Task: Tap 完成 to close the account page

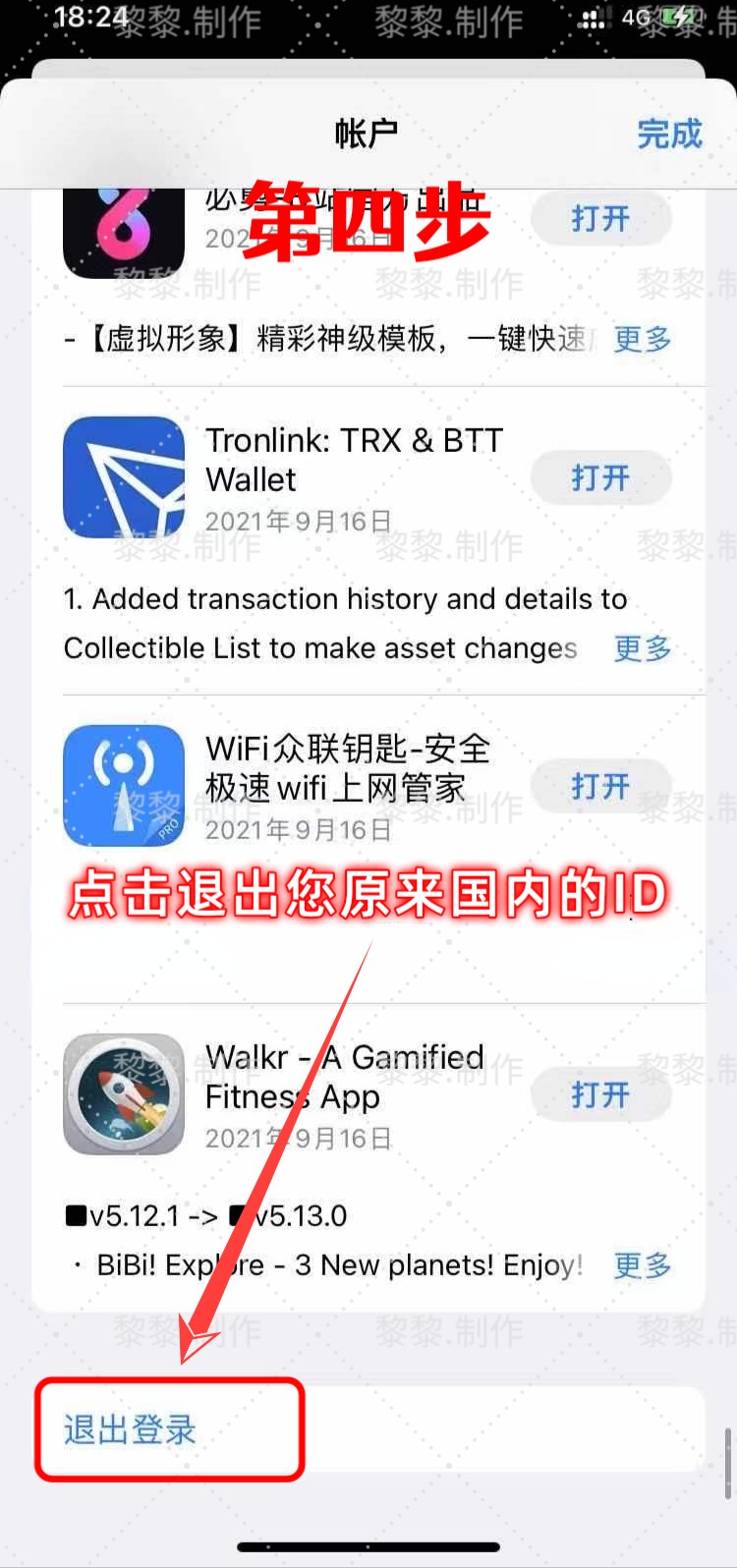Action: (x=669, y=134)
